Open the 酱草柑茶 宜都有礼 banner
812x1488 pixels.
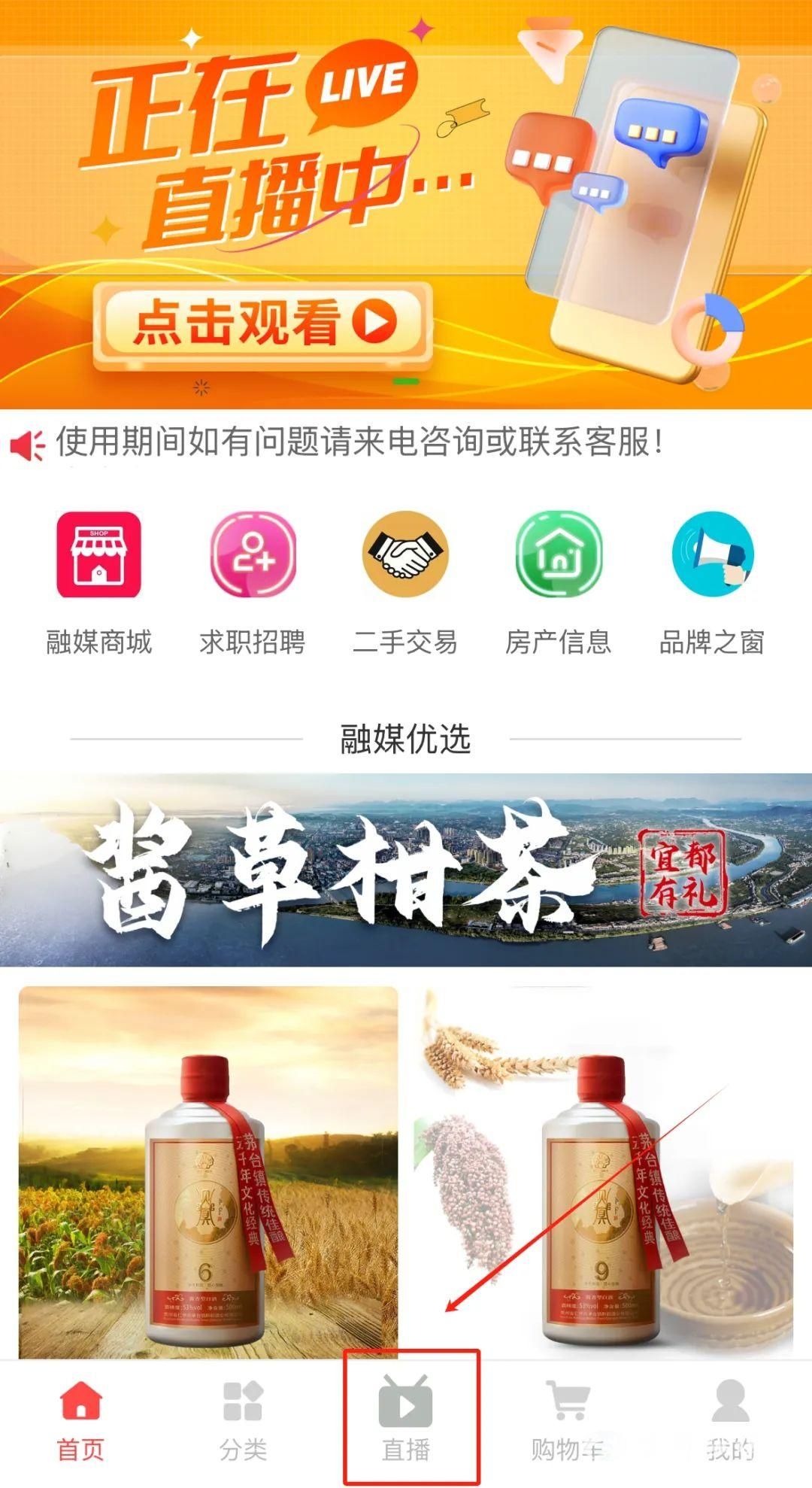coord(406,870)
